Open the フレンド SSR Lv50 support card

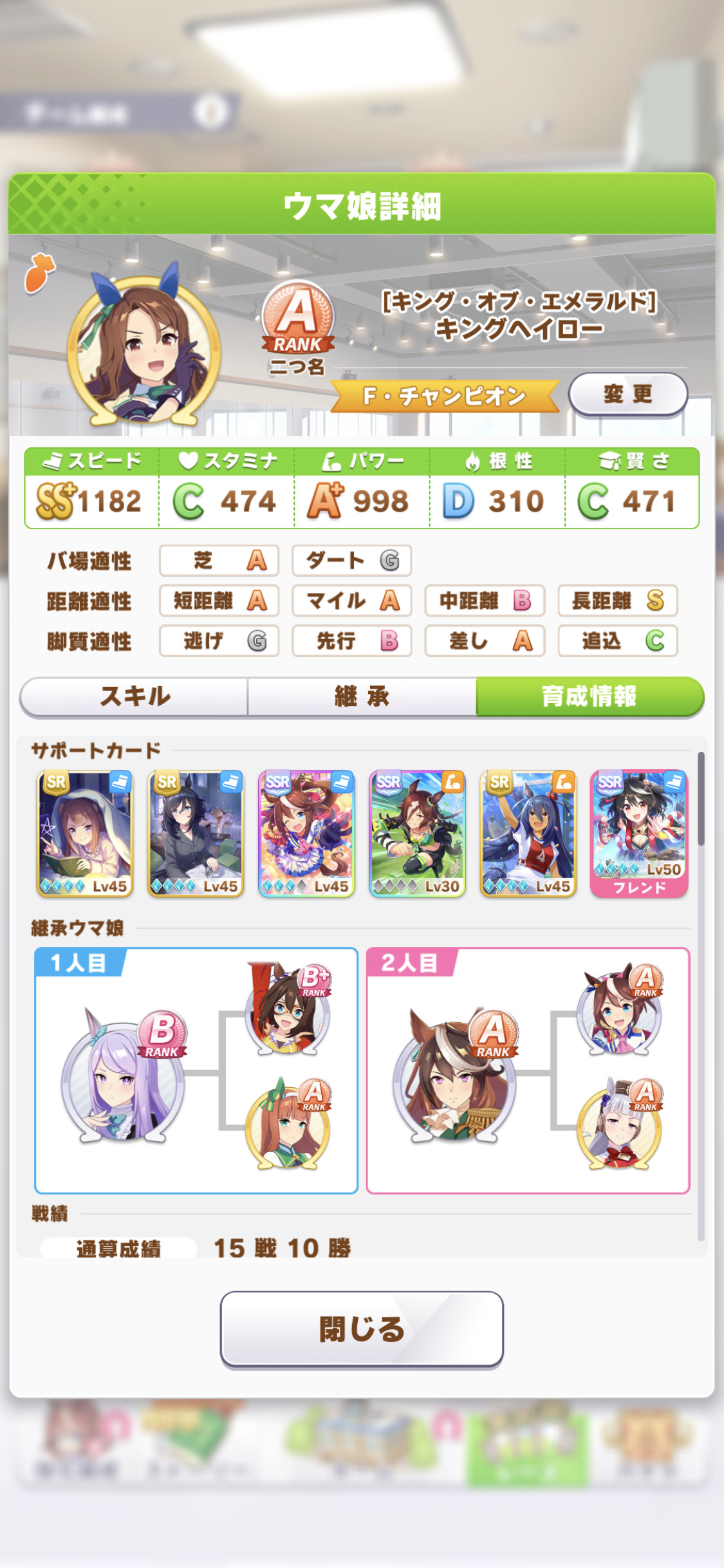pyautogui.click(x=639, y=834)
